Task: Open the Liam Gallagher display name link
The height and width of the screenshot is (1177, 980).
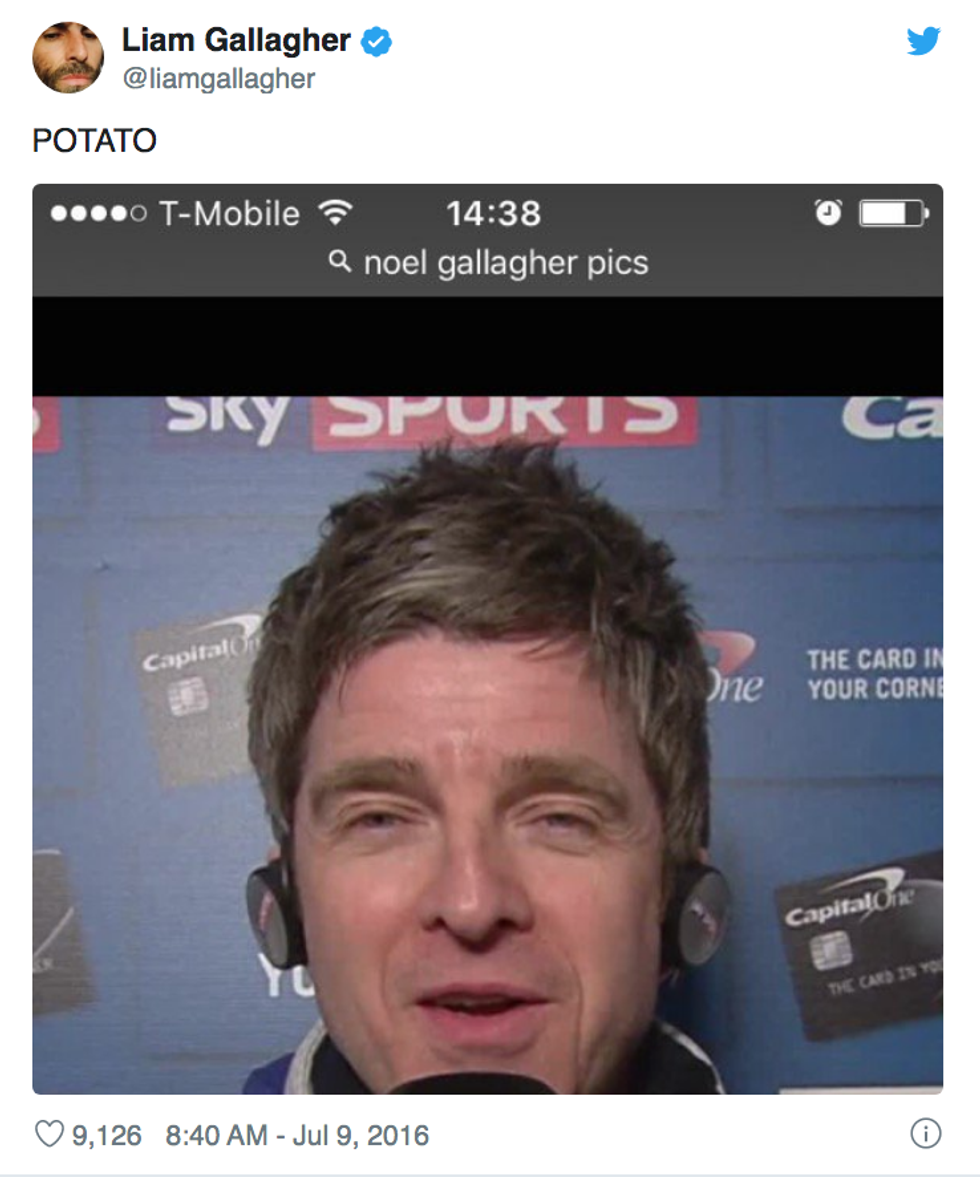Action: point(236,40)
